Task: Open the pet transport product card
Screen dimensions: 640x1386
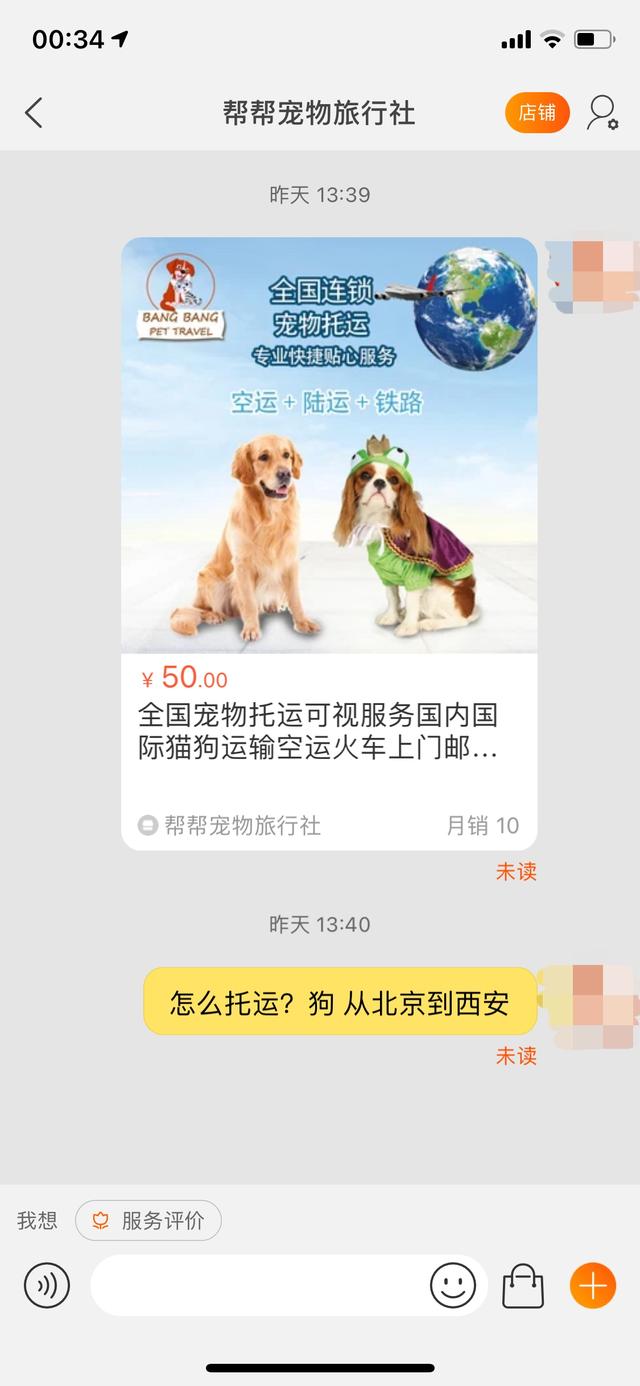Action: coord(329,544)
